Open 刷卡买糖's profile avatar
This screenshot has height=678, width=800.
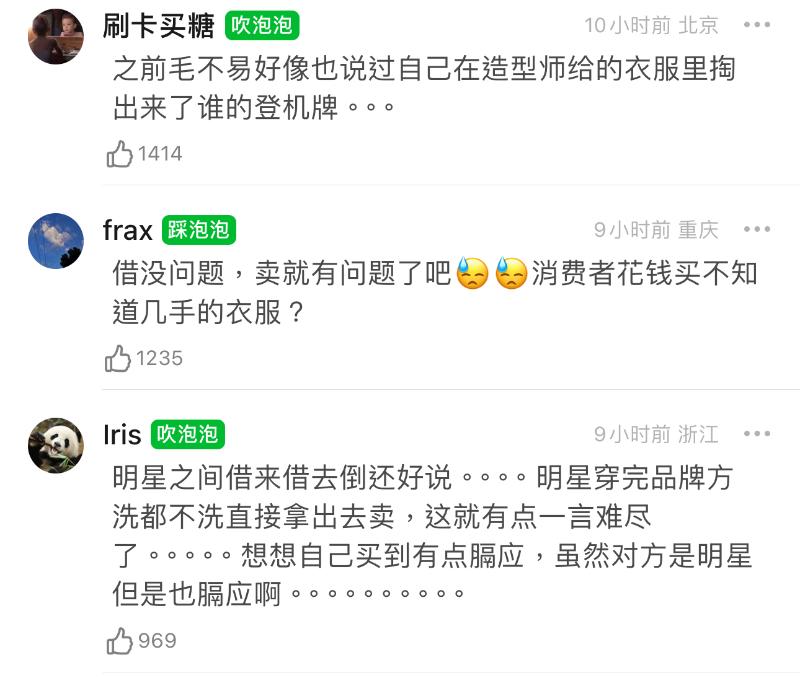coord(55,37)
